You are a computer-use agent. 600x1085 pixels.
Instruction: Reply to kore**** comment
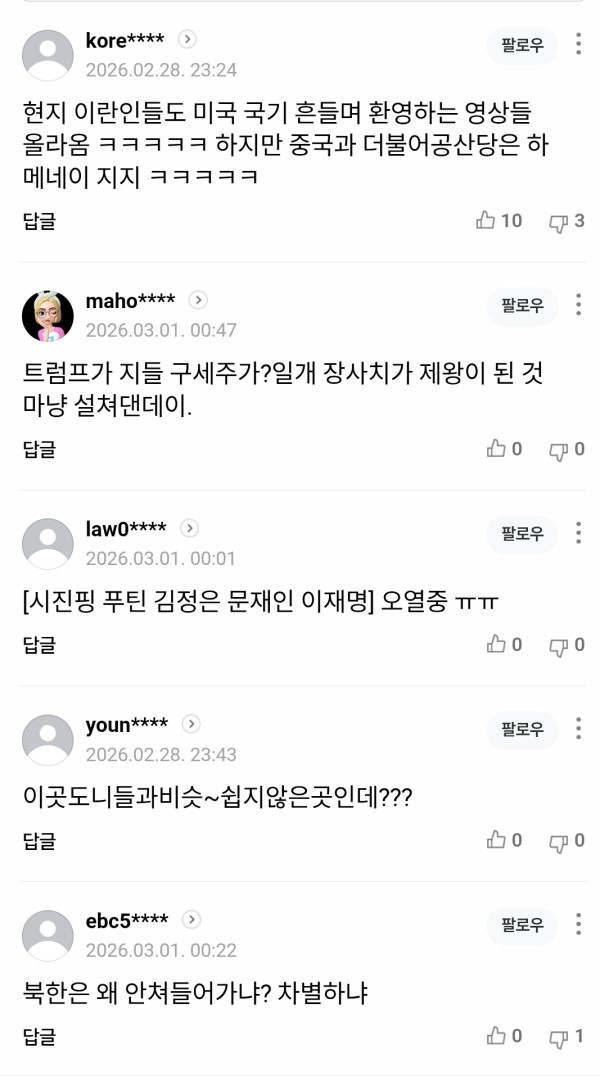(x=39, y=221)
